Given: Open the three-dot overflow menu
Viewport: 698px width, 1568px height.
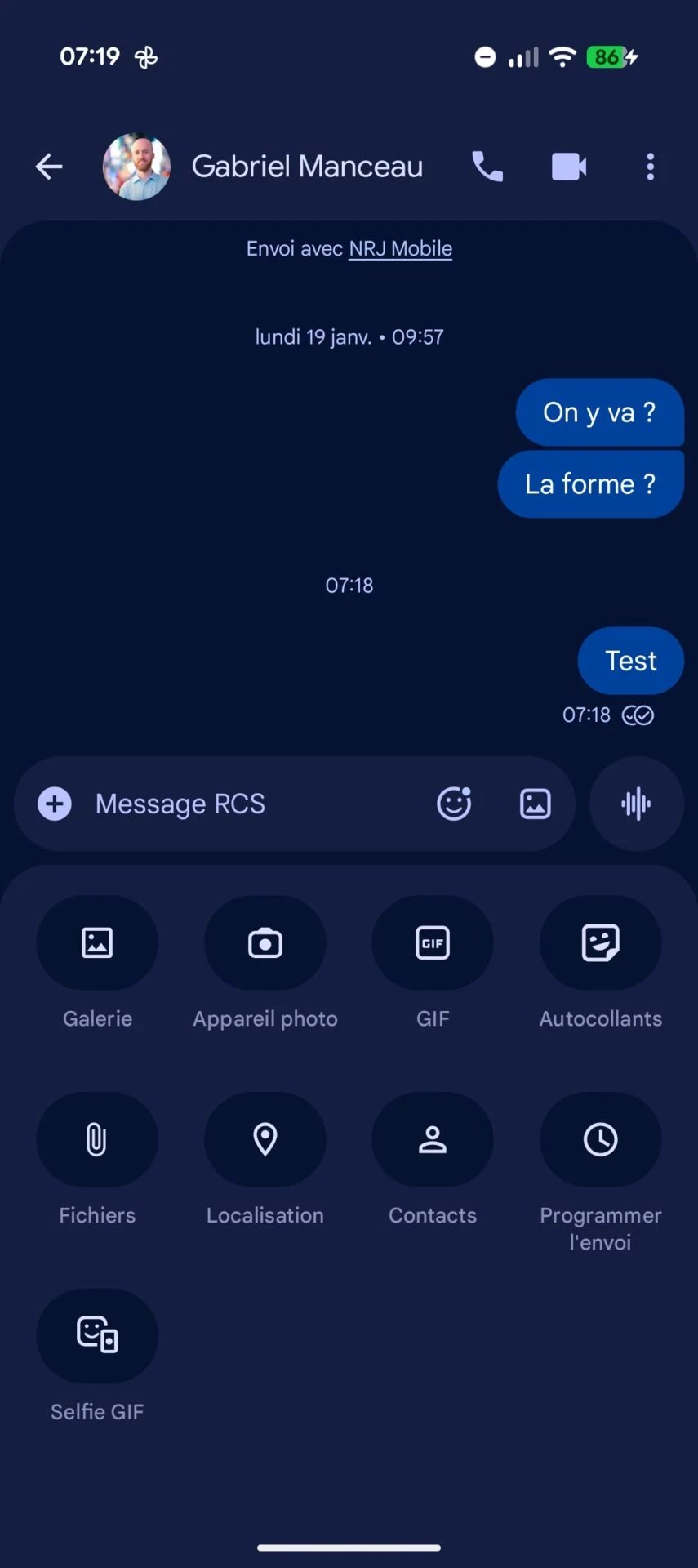Looking at the screenshot, I should 650,167.
